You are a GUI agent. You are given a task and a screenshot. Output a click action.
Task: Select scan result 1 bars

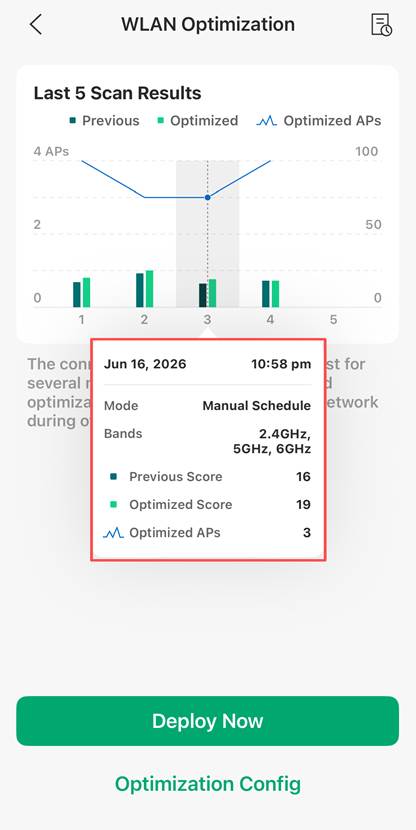coord(82,293)
